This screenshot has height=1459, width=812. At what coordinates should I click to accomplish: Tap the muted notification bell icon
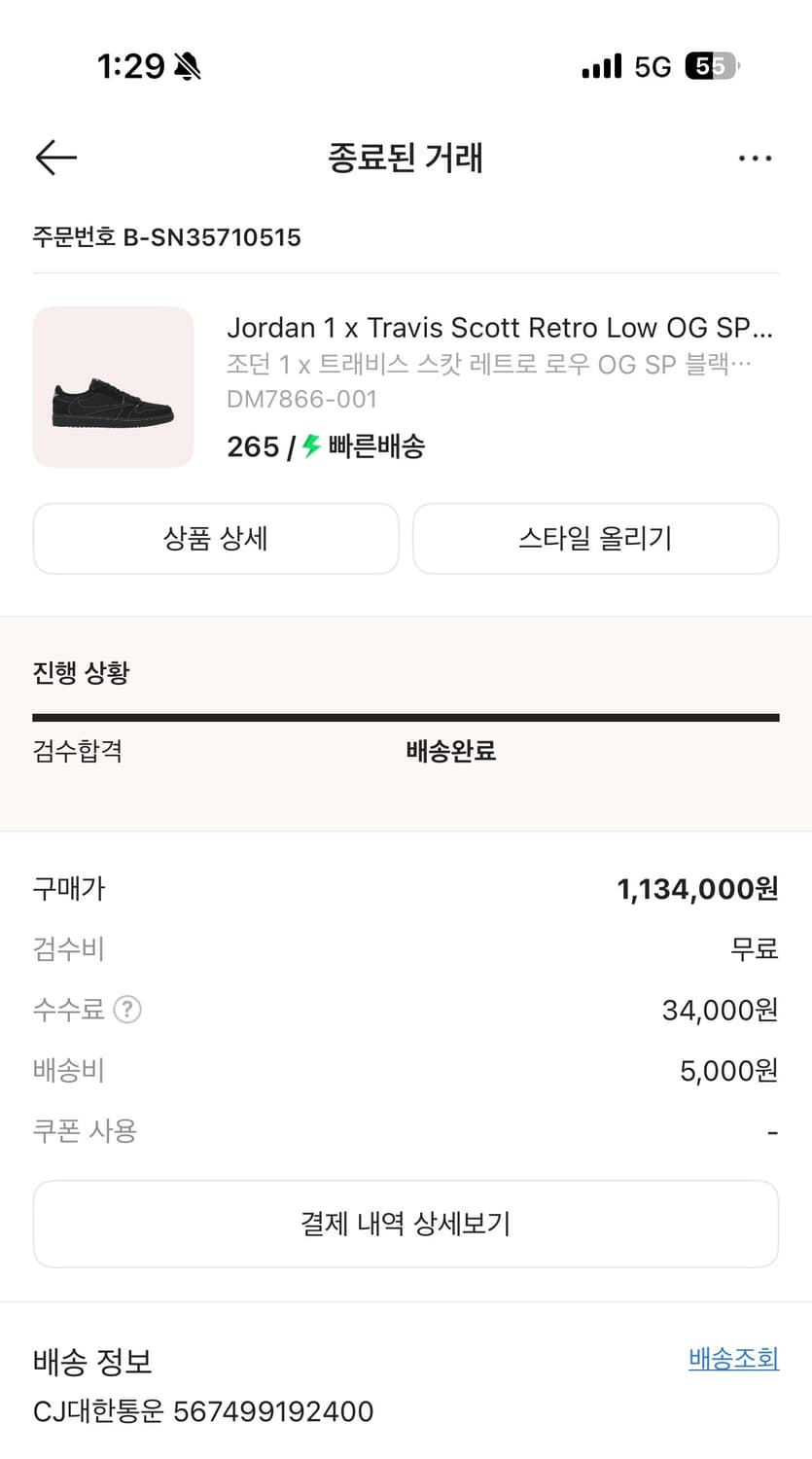[x=186, y=64]
